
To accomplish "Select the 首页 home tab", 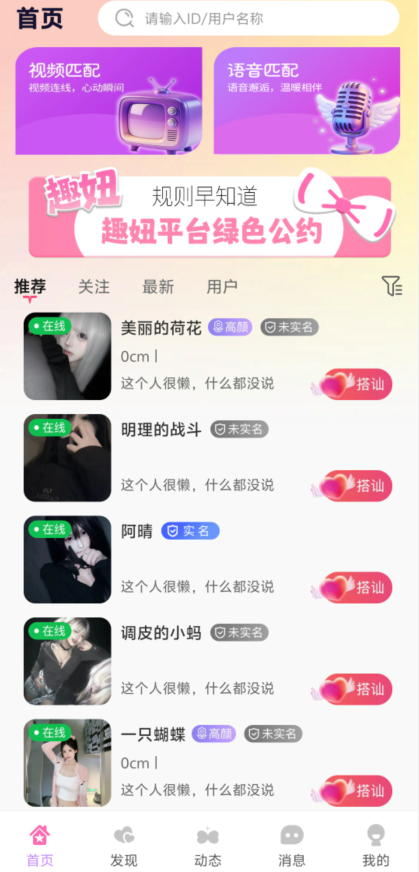I will [x=40, y=846].
